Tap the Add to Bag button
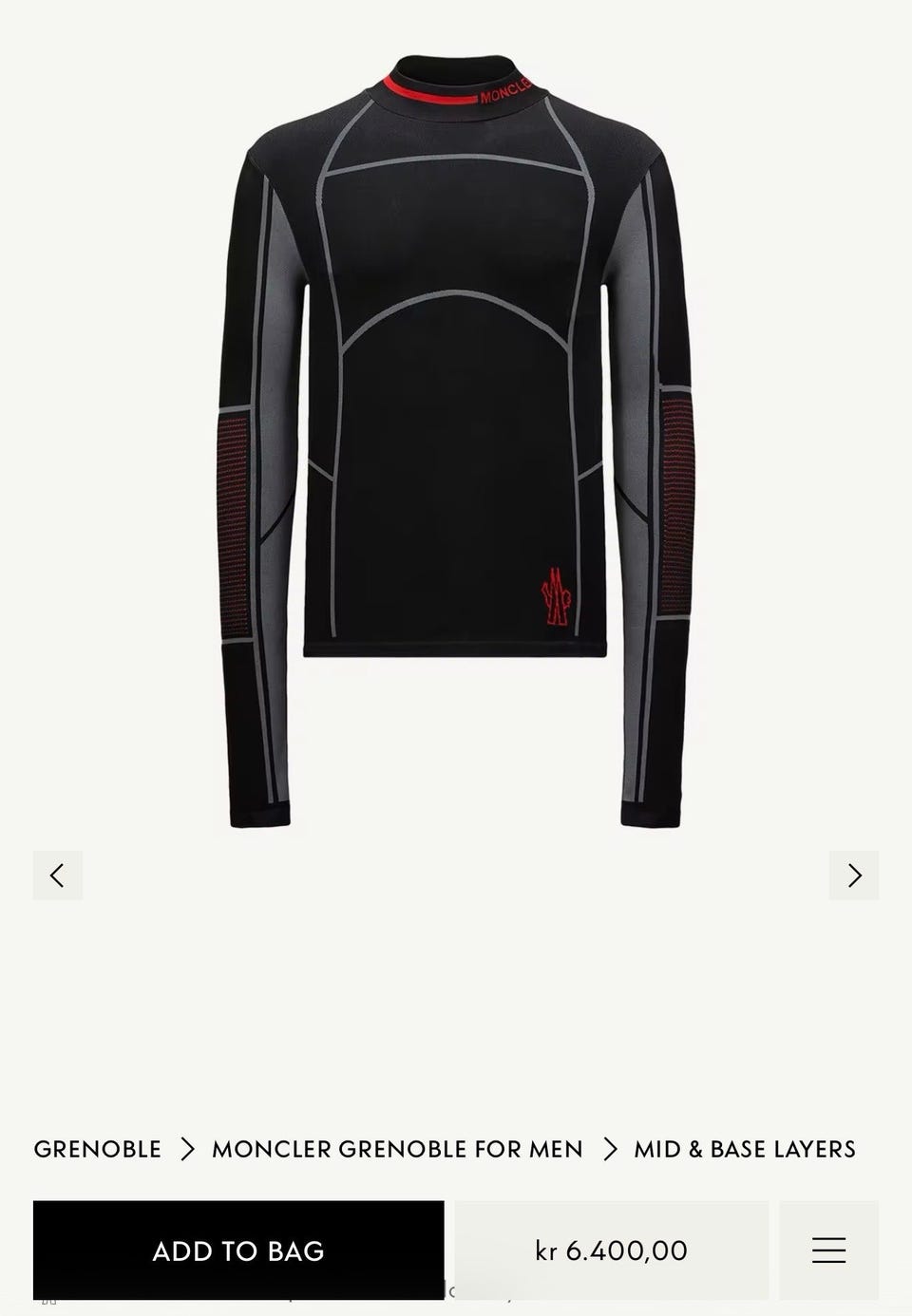This screenshot has width=912, height=1316. (x=238, y=1250)
